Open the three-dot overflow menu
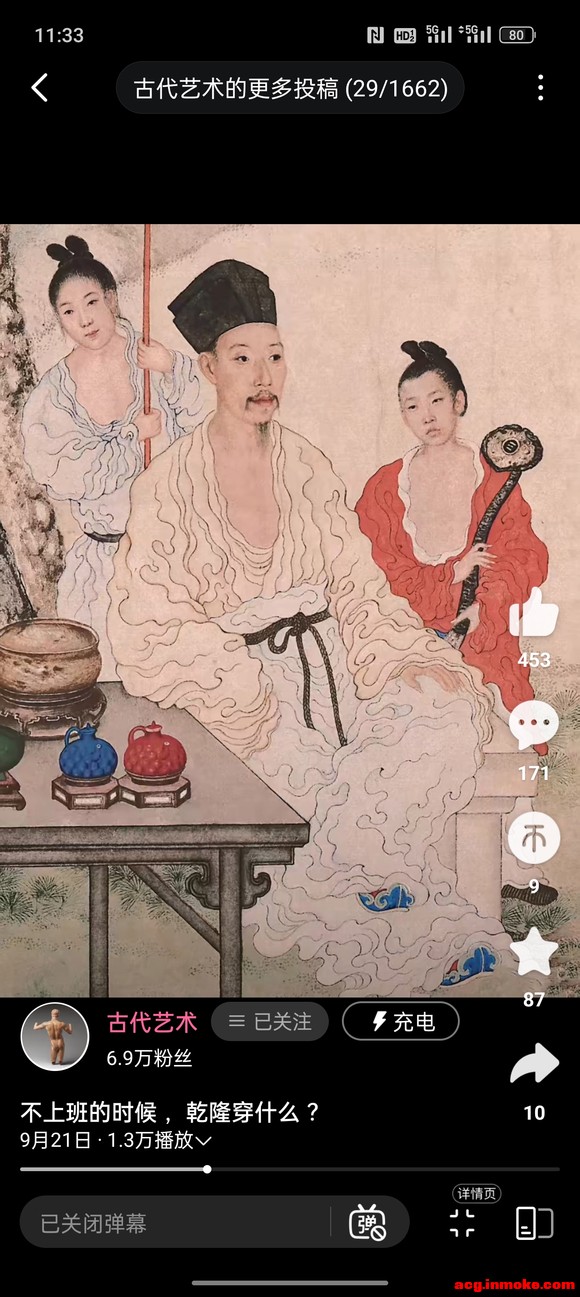The width and height of the screenshot is (580, 1297). coord(540,88)
